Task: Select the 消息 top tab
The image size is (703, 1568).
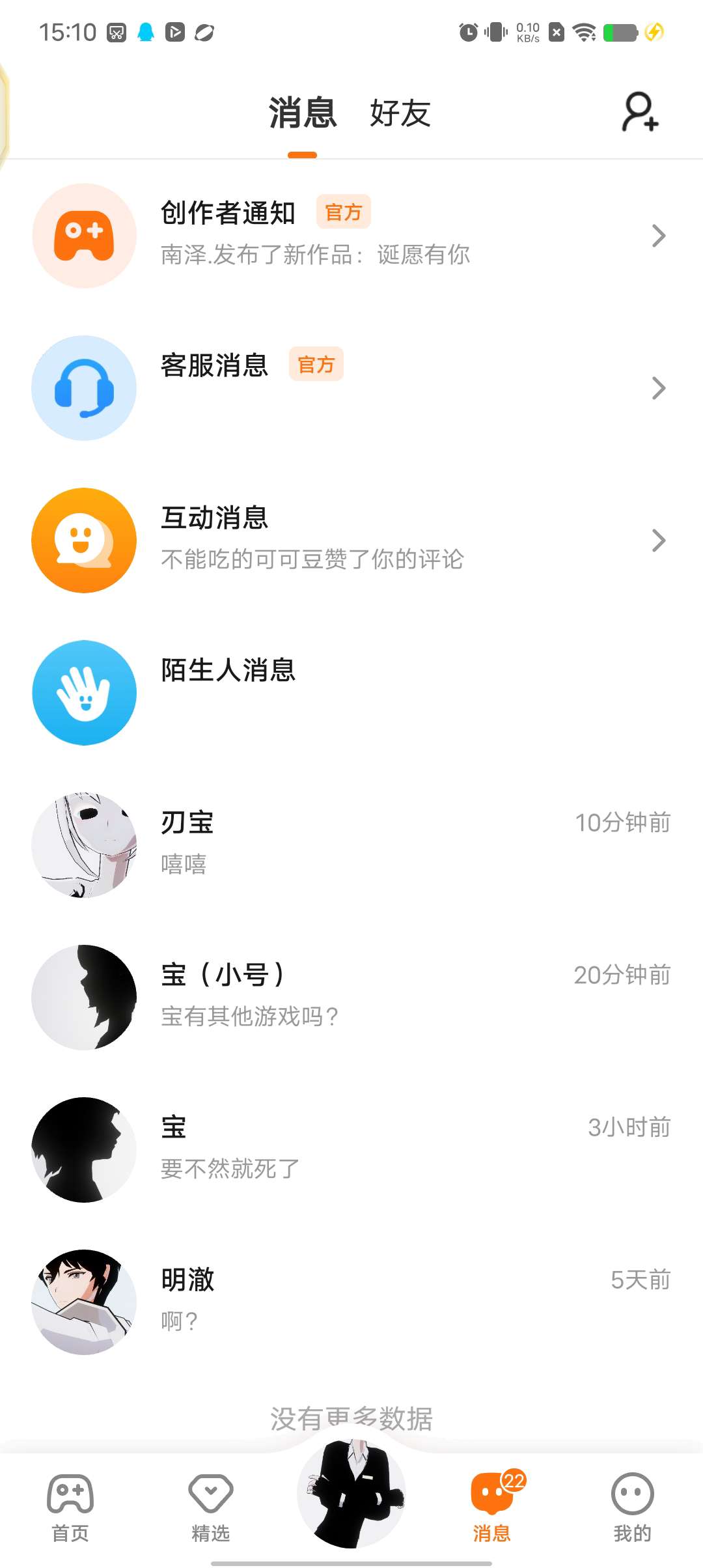Action: [x=303, y=113]
